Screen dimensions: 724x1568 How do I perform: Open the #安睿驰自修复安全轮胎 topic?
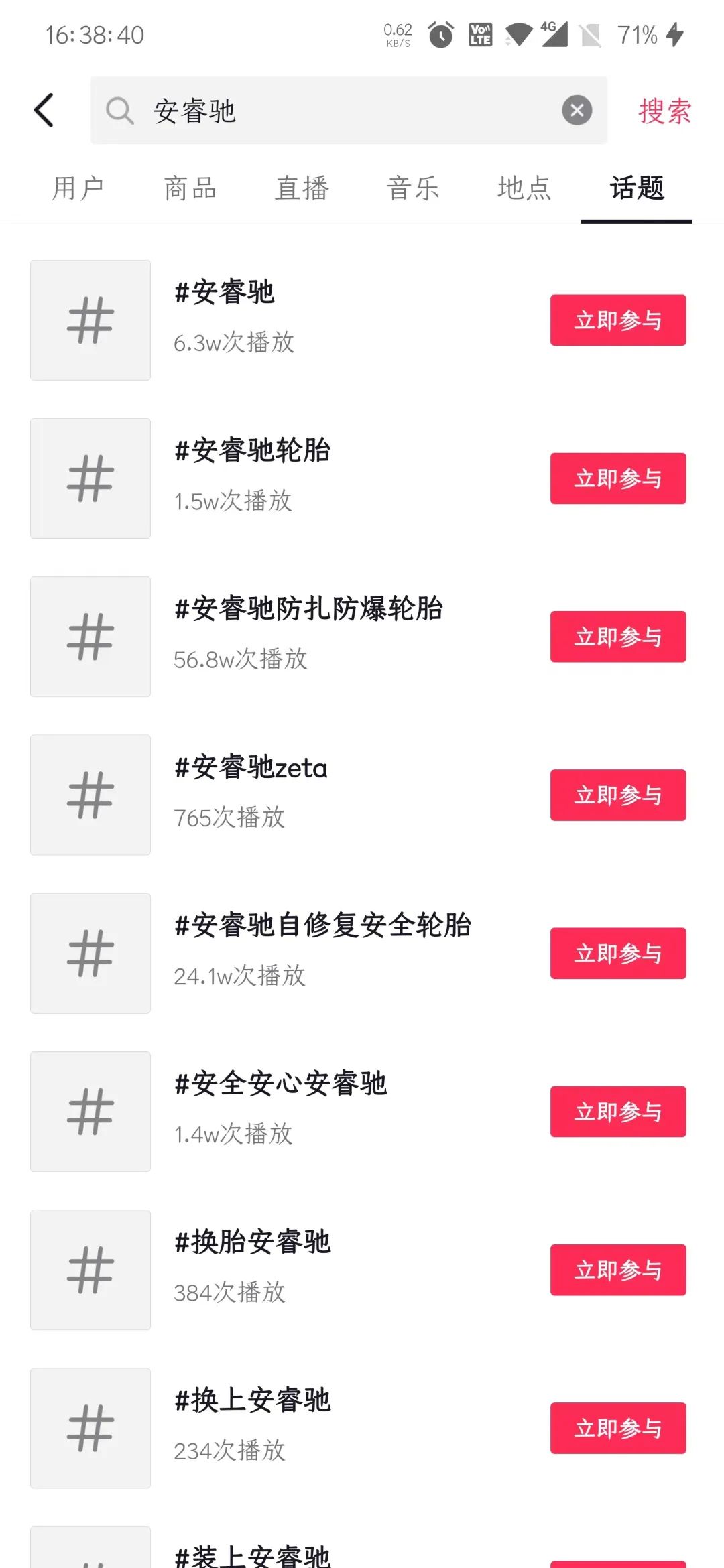(x=322, y=925)
